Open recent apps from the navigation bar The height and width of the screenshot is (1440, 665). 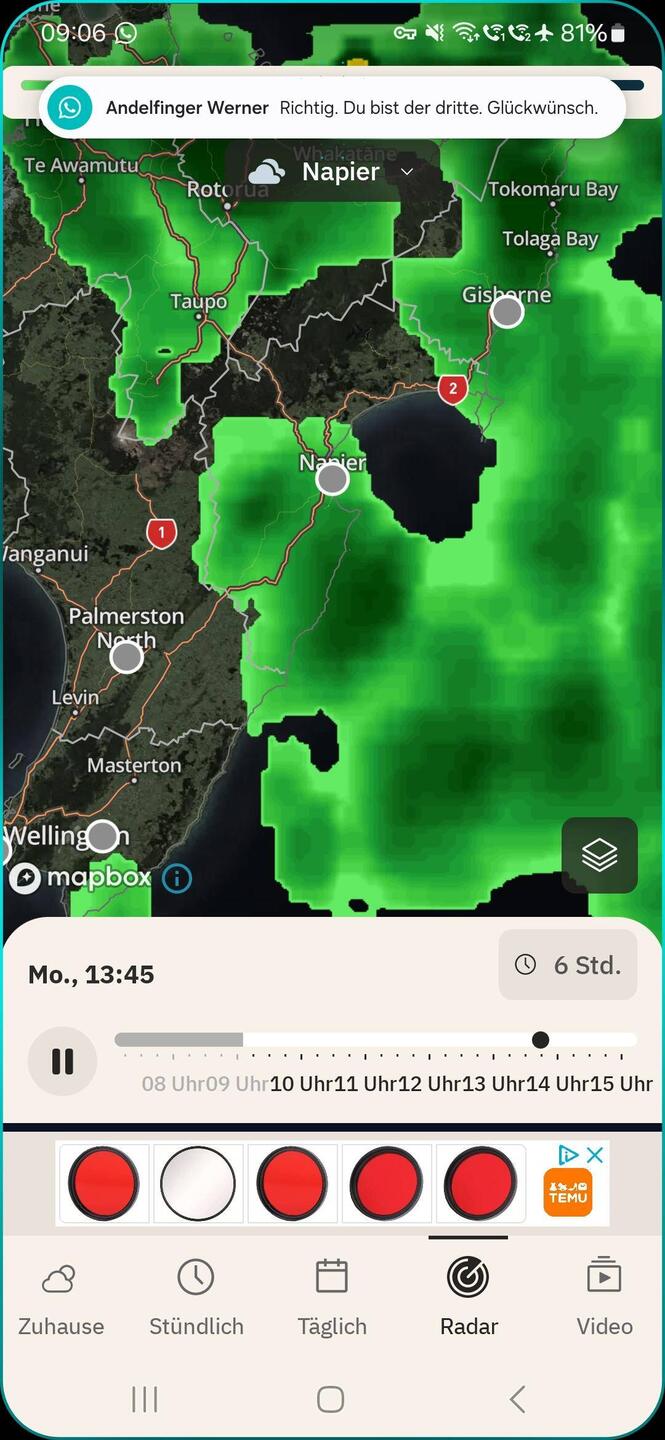(145, 1399)
